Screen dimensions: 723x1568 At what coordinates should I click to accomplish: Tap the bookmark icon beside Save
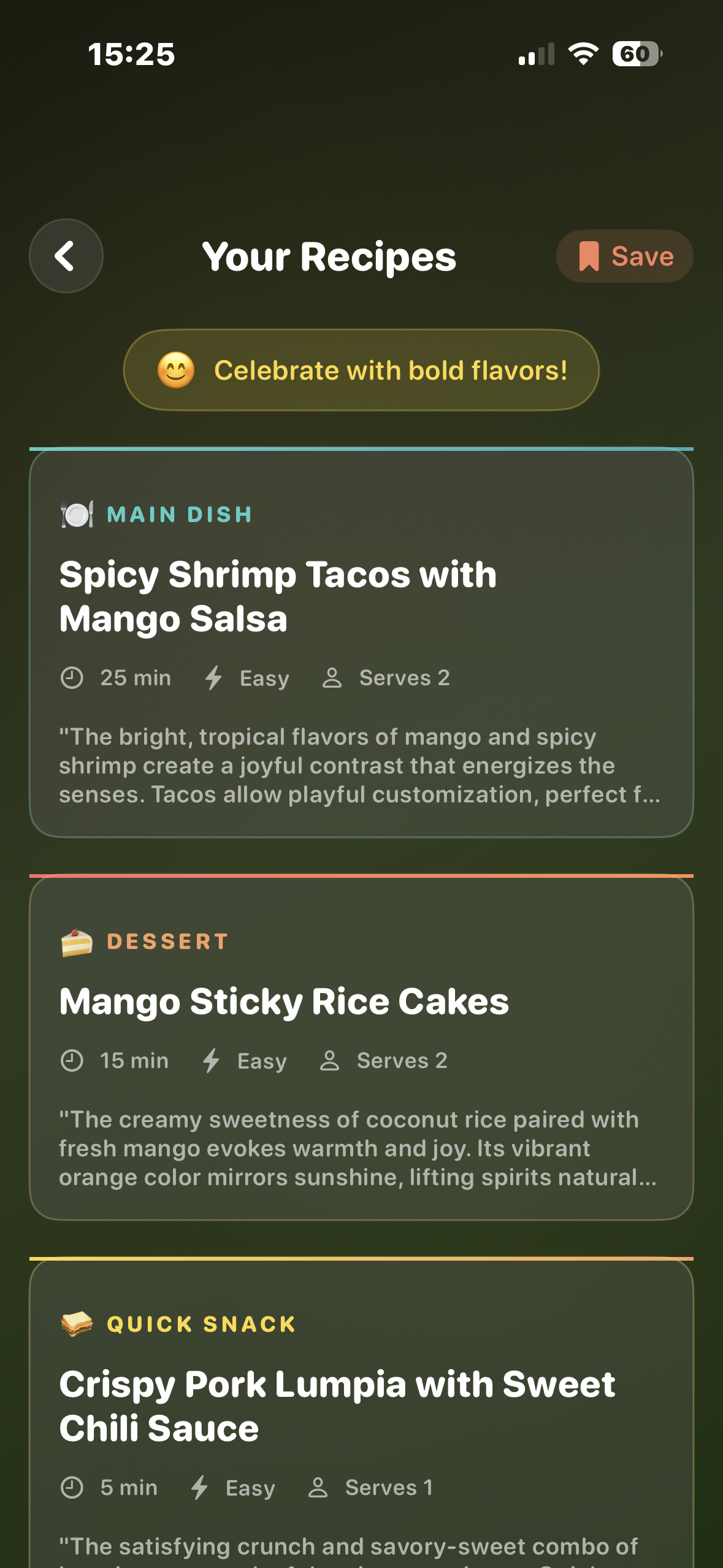point(588,256)
